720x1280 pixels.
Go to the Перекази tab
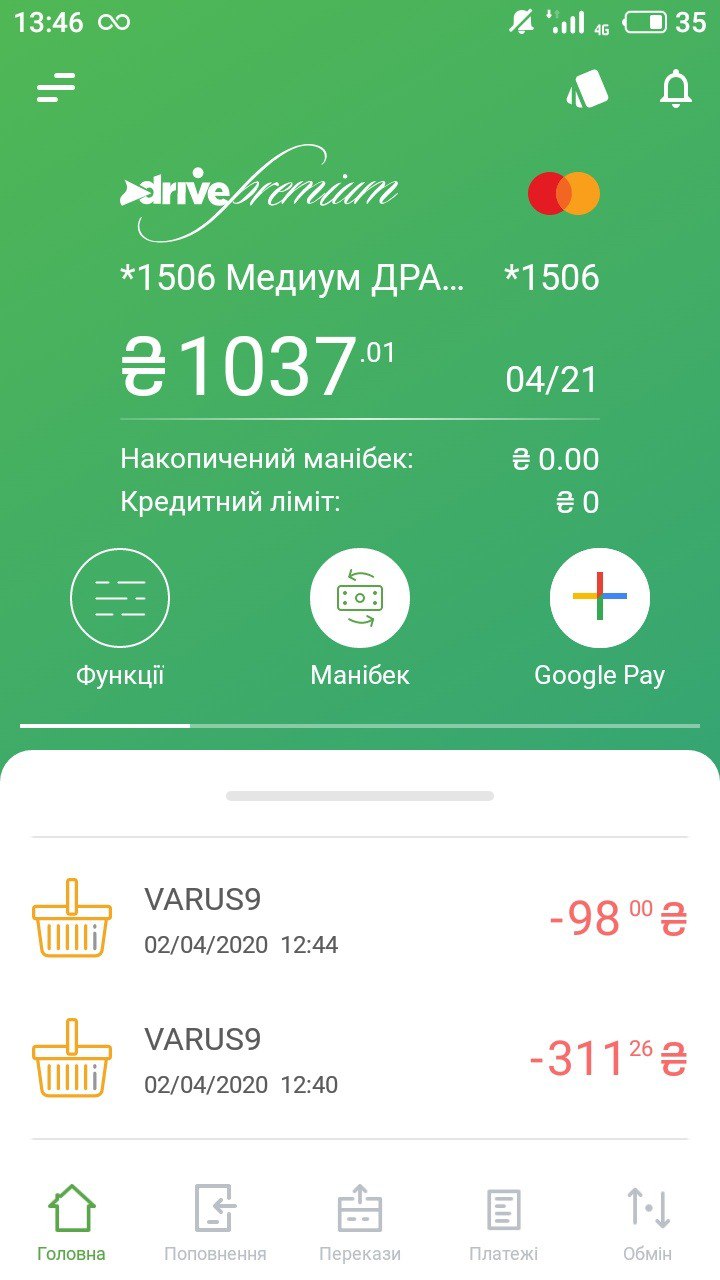point(360,1223)
